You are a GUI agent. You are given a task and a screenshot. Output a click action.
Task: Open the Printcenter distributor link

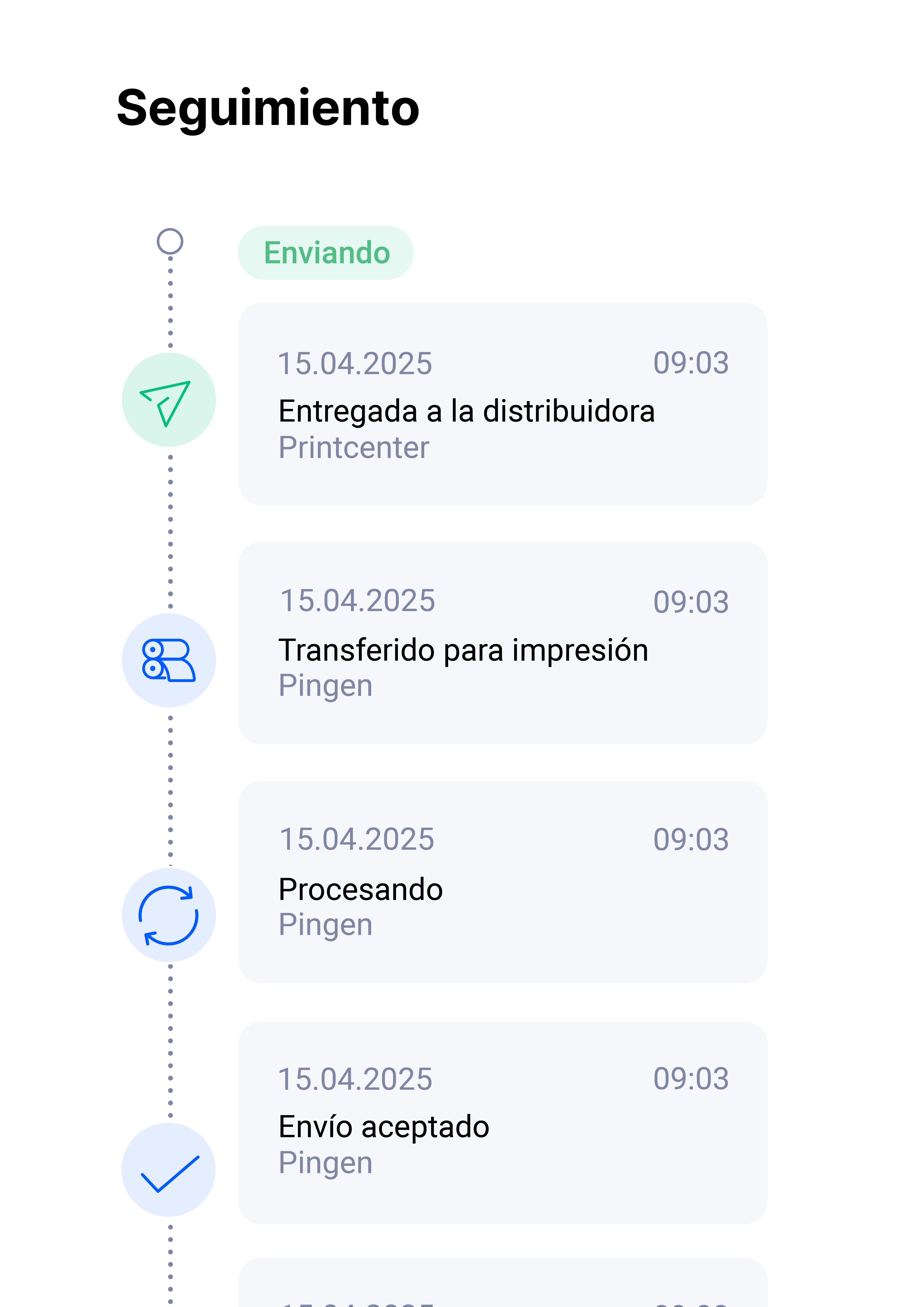[x=354, y=448]
